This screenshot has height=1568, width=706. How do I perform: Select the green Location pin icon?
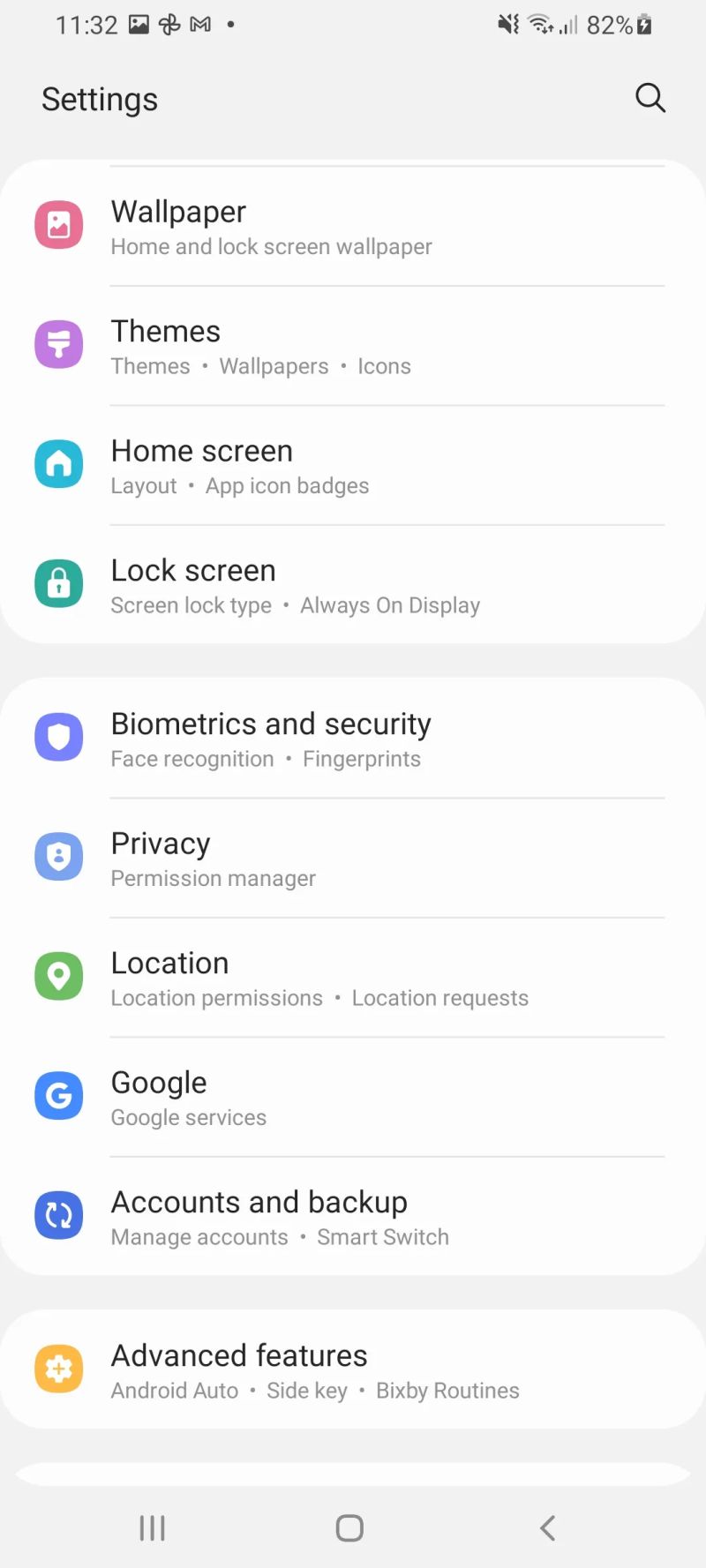pos(58,976)
